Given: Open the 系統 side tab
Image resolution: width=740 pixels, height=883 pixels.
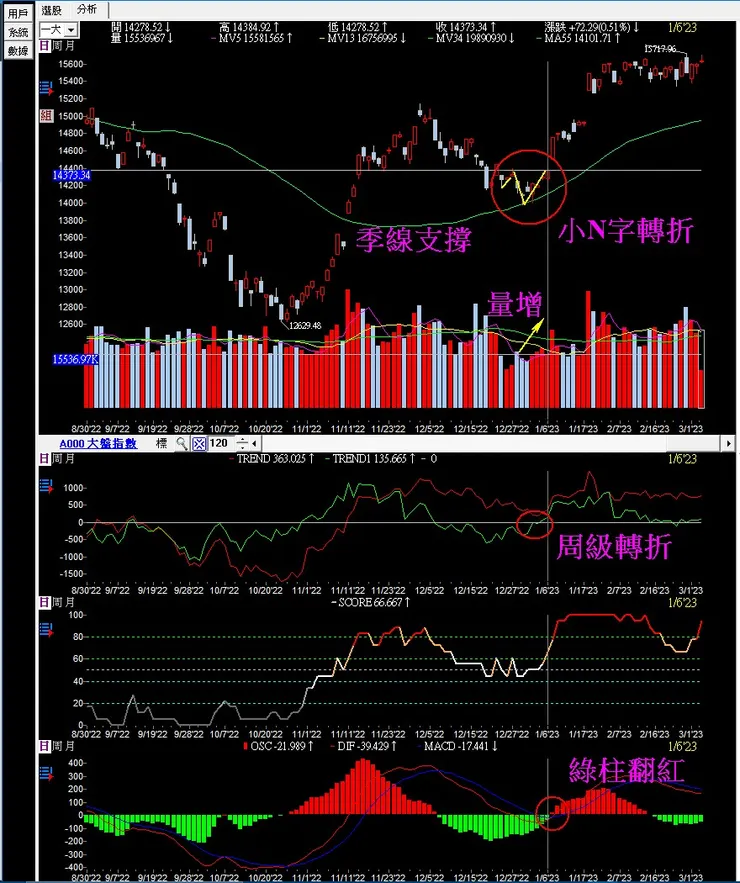Looking at the screenshot, I should coord(17,32).
